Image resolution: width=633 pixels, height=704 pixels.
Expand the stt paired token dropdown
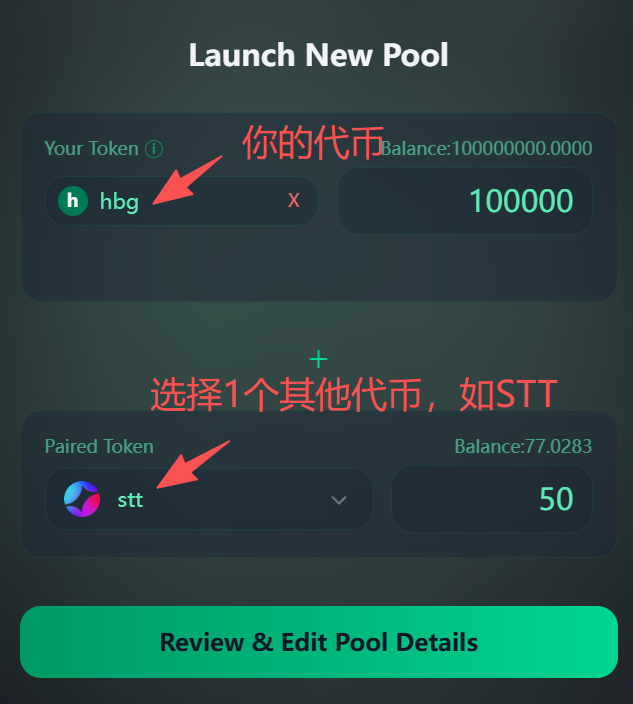coord(339,500)
